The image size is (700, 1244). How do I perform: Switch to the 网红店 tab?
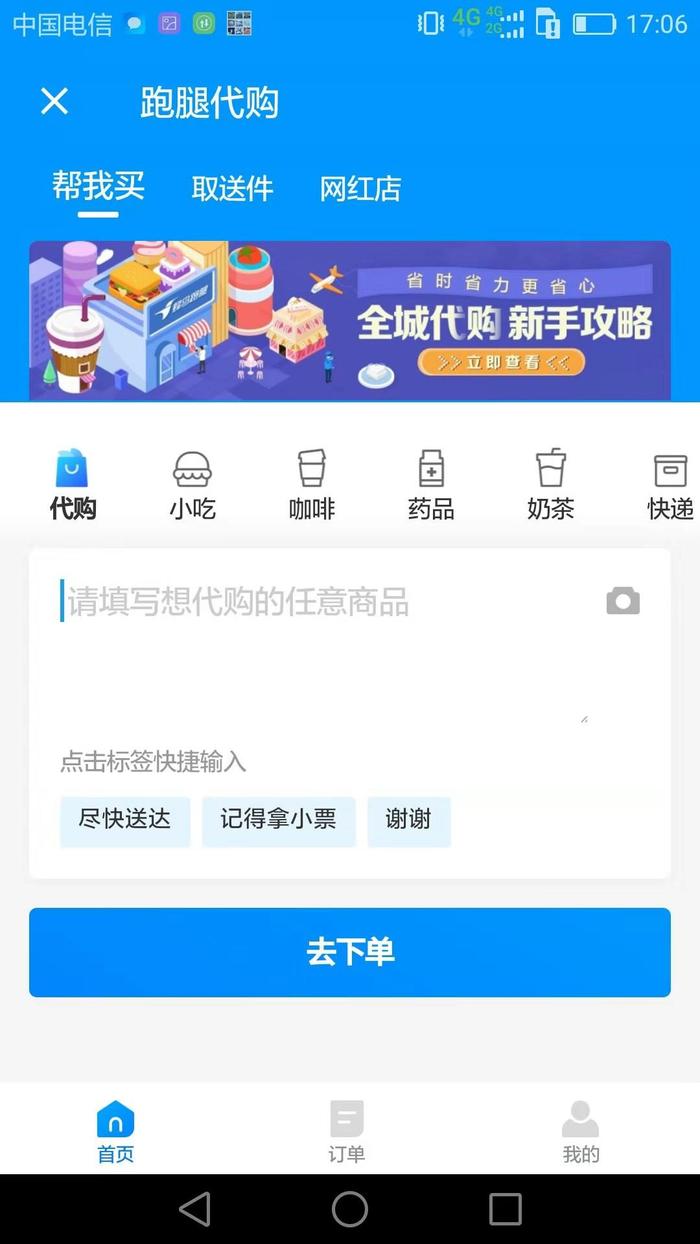coord(360,188)
